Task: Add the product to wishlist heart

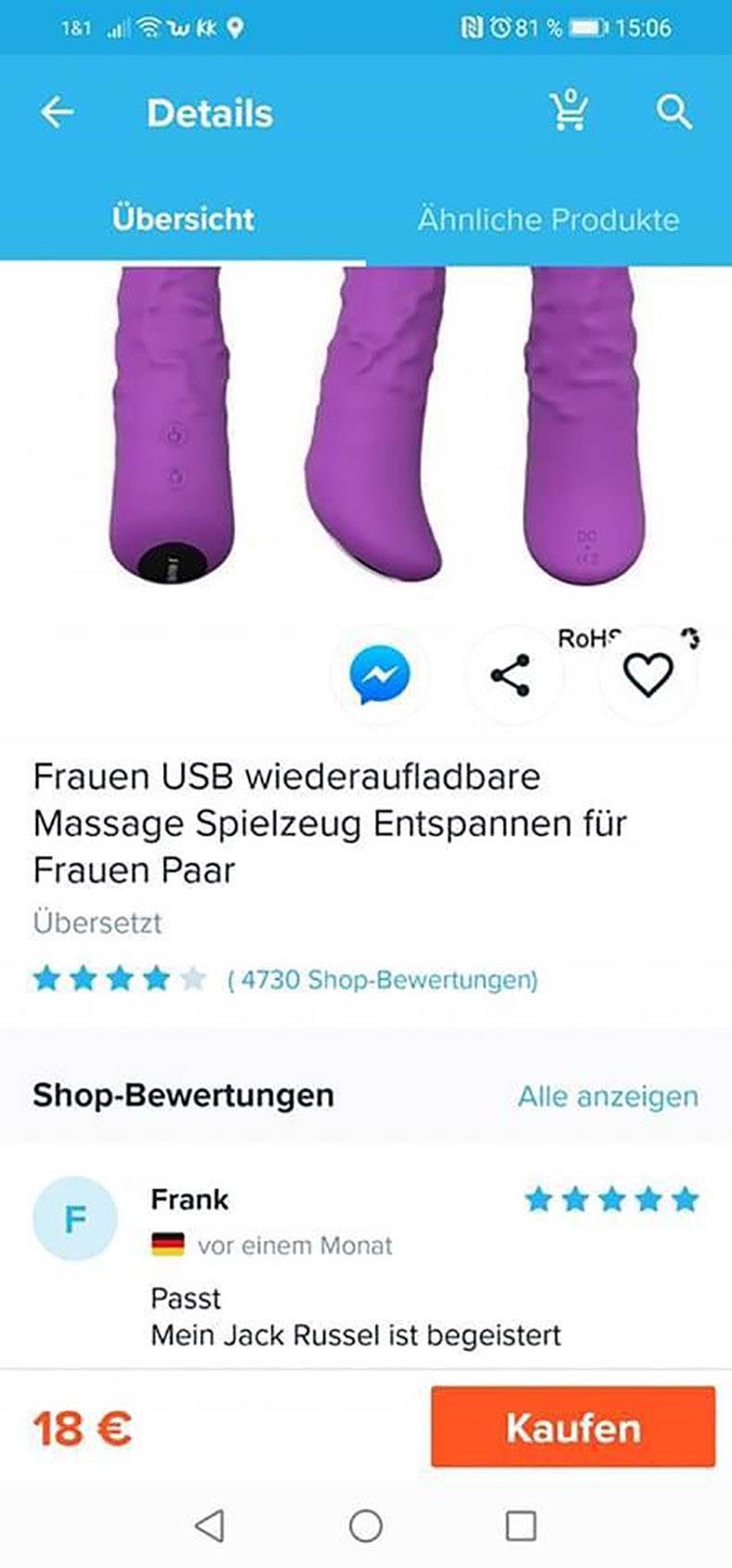Action: tap(648, 674)
